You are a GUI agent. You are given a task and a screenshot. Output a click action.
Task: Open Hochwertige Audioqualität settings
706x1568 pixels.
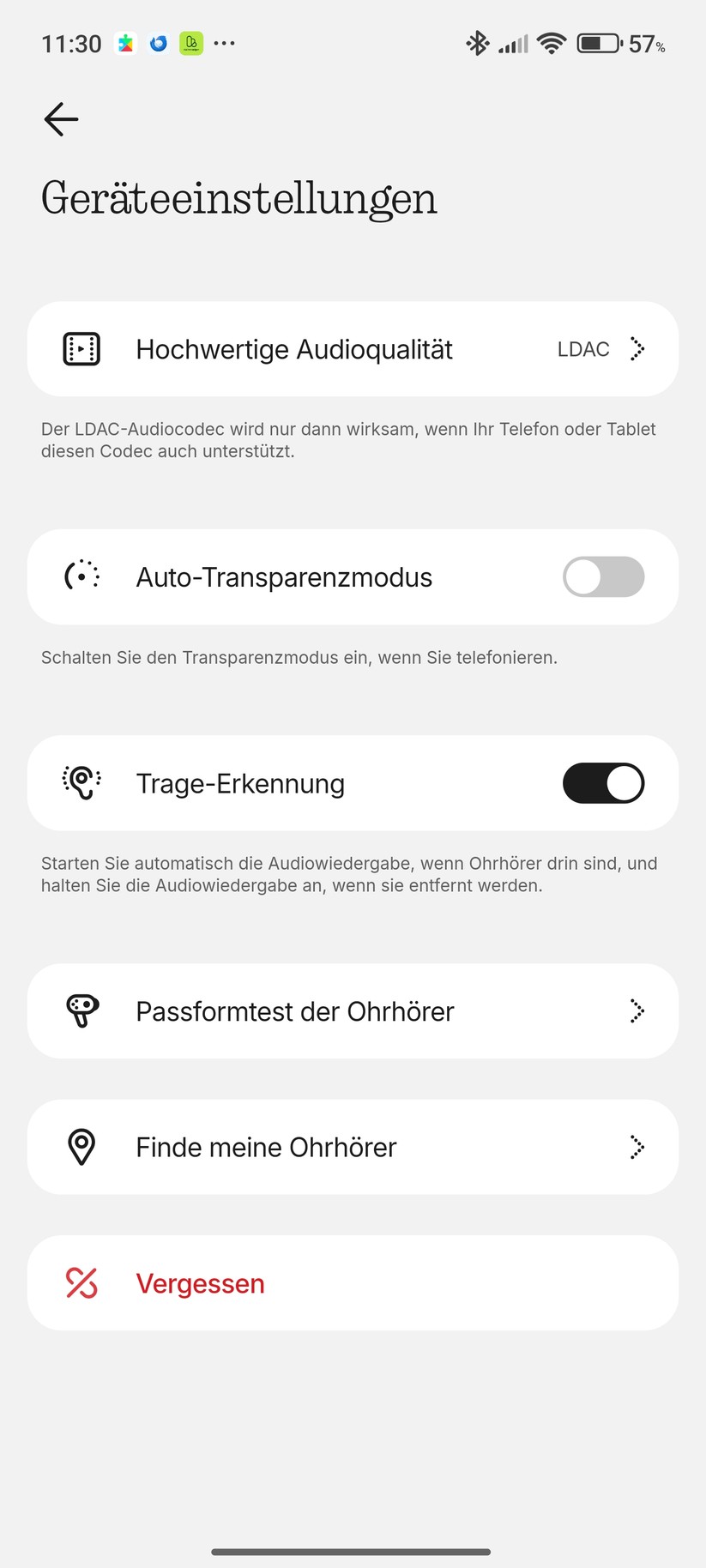click(353, 349)
